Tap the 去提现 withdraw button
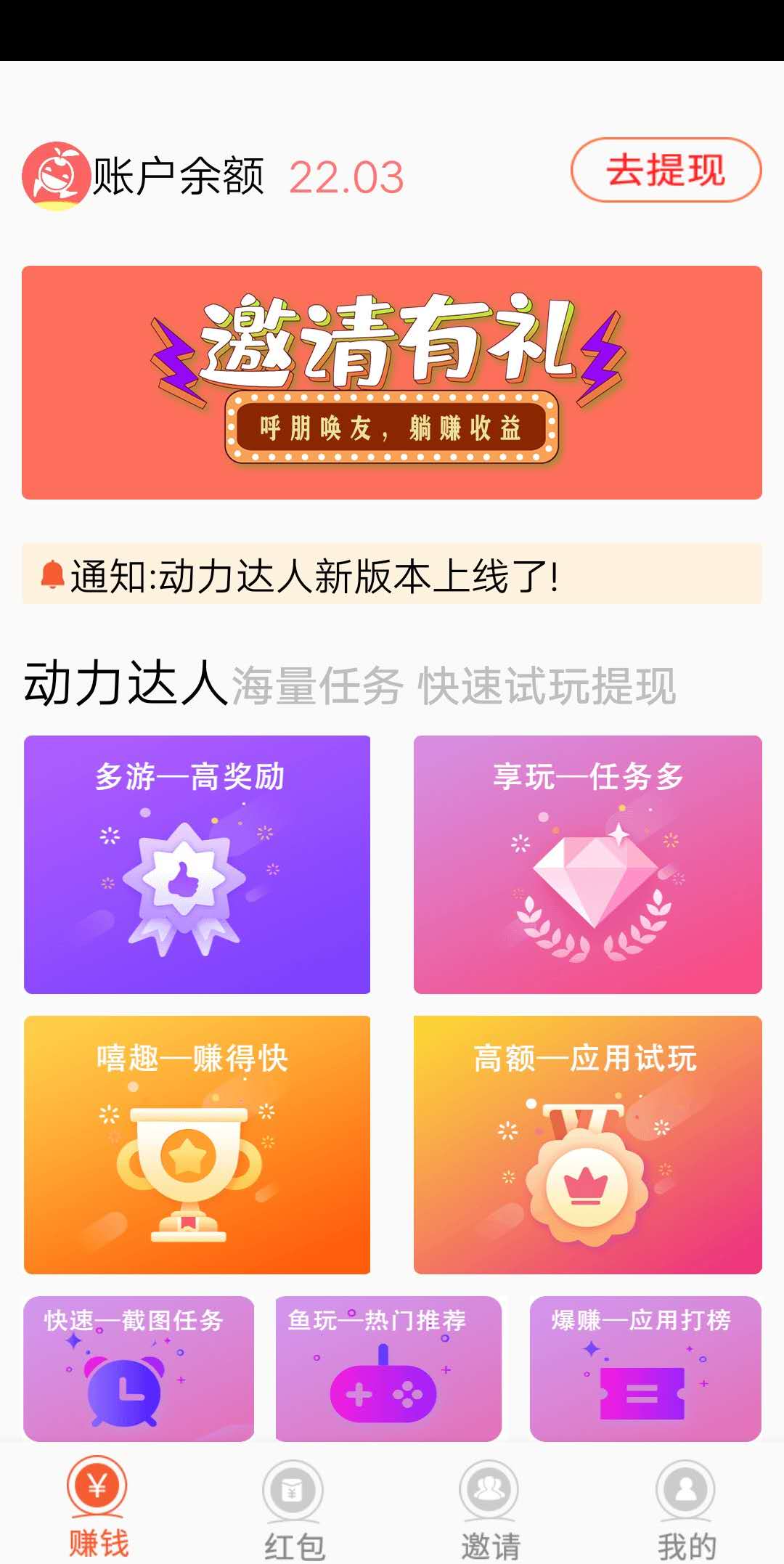Viewport: 784px width, 1564px height. click(666, 170)
